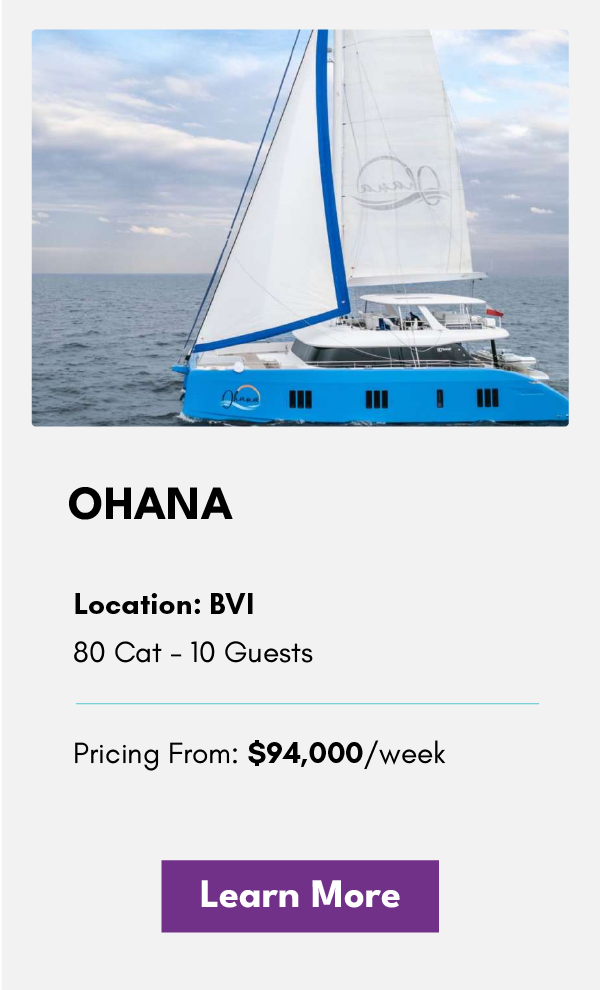Open the OHANA catamaran photo

300,228
